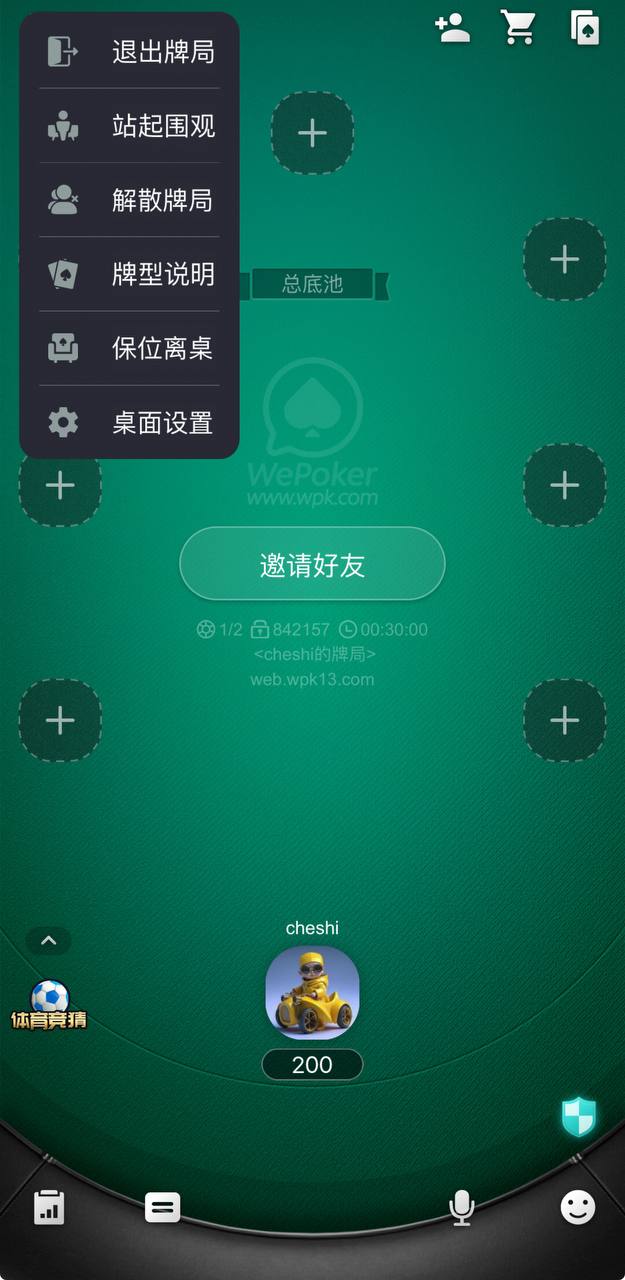
Task: Expand the arrow above 体育竞猜
Action: pyautogui.click(x=48, y=941)
